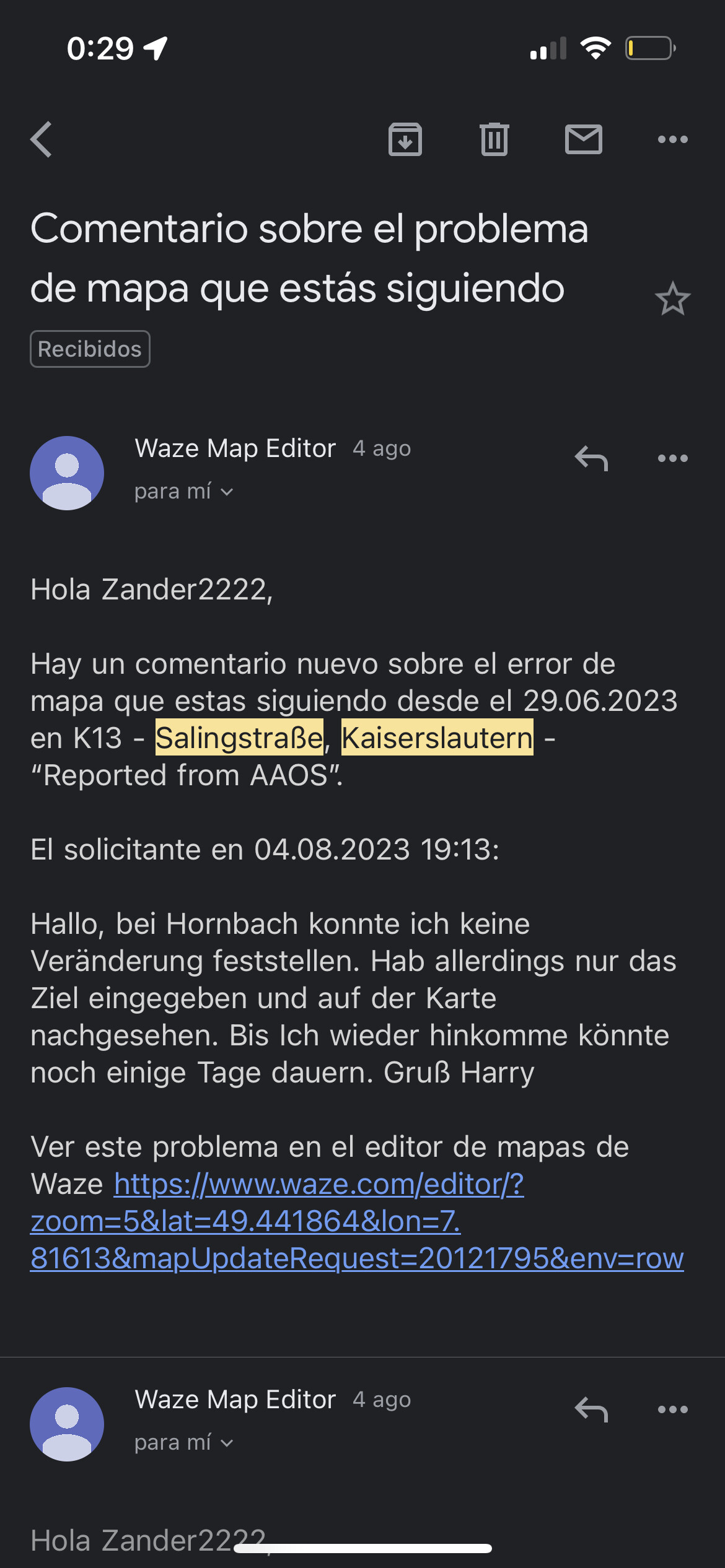This screenshot has height=1568, width=725.
Task: Open the top overflow menu
Action: [x=672, y=139]
